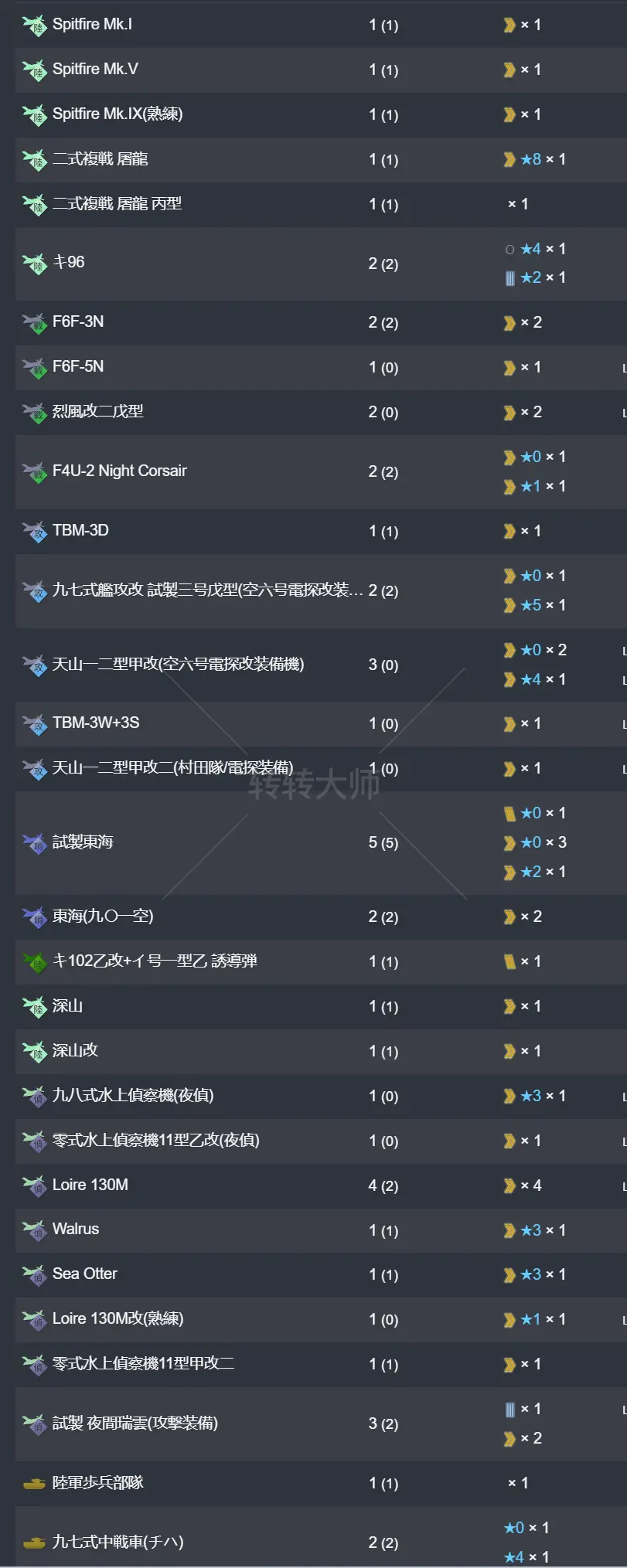Click the ★8 badge beside 二式複戦 屠龍

530,159
